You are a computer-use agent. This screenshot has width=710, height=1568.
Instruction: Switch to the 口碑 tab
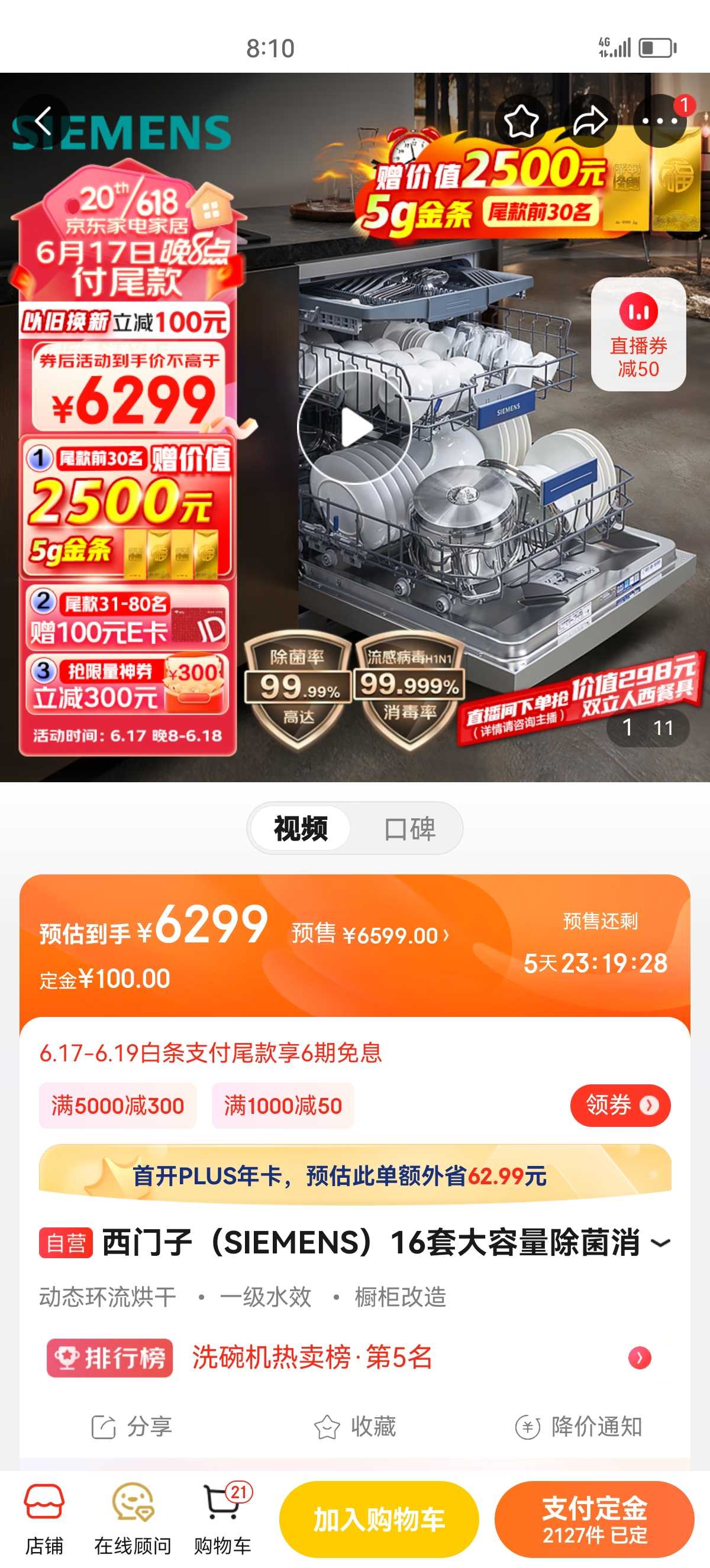[x=409, y=828]
